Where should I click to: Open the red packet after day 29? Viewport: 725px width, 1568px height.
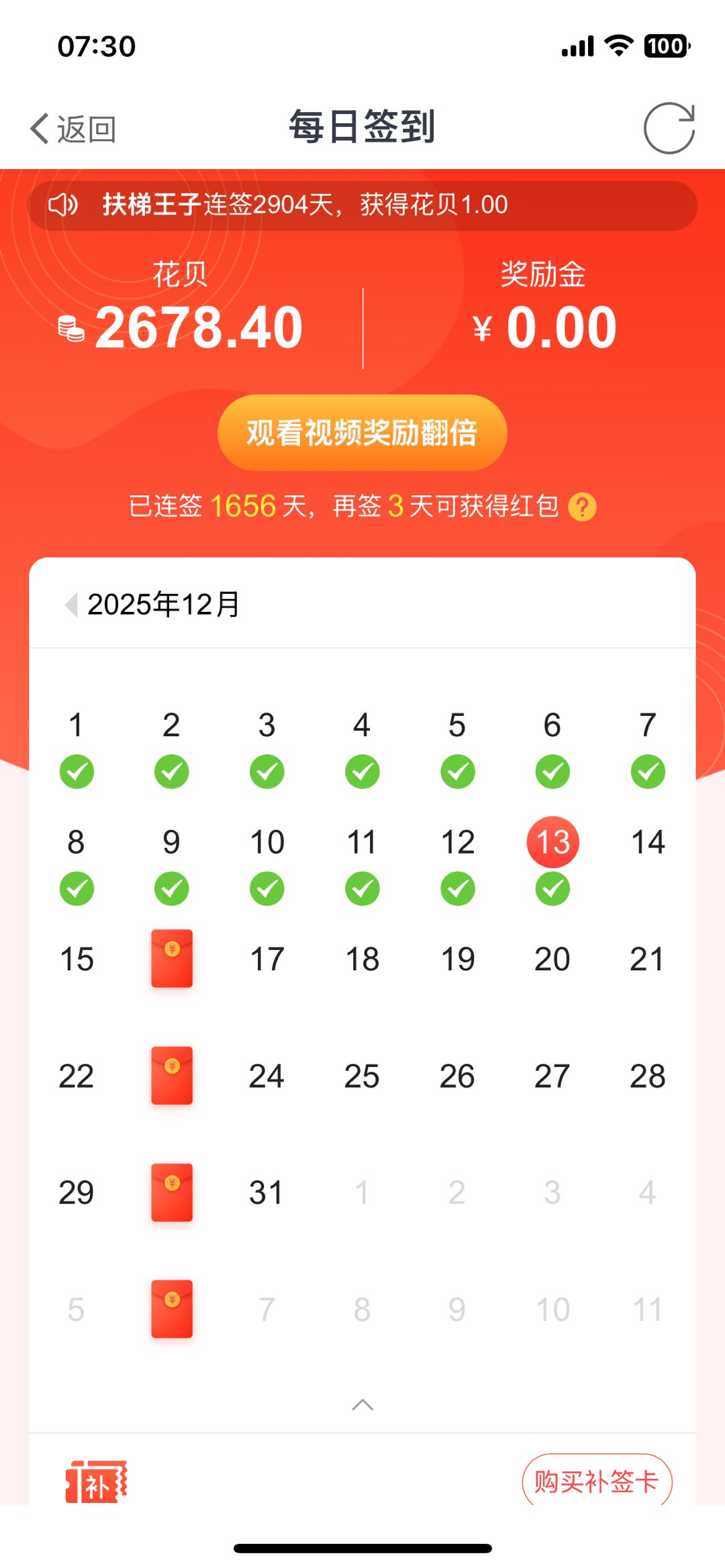(172, 1192)
